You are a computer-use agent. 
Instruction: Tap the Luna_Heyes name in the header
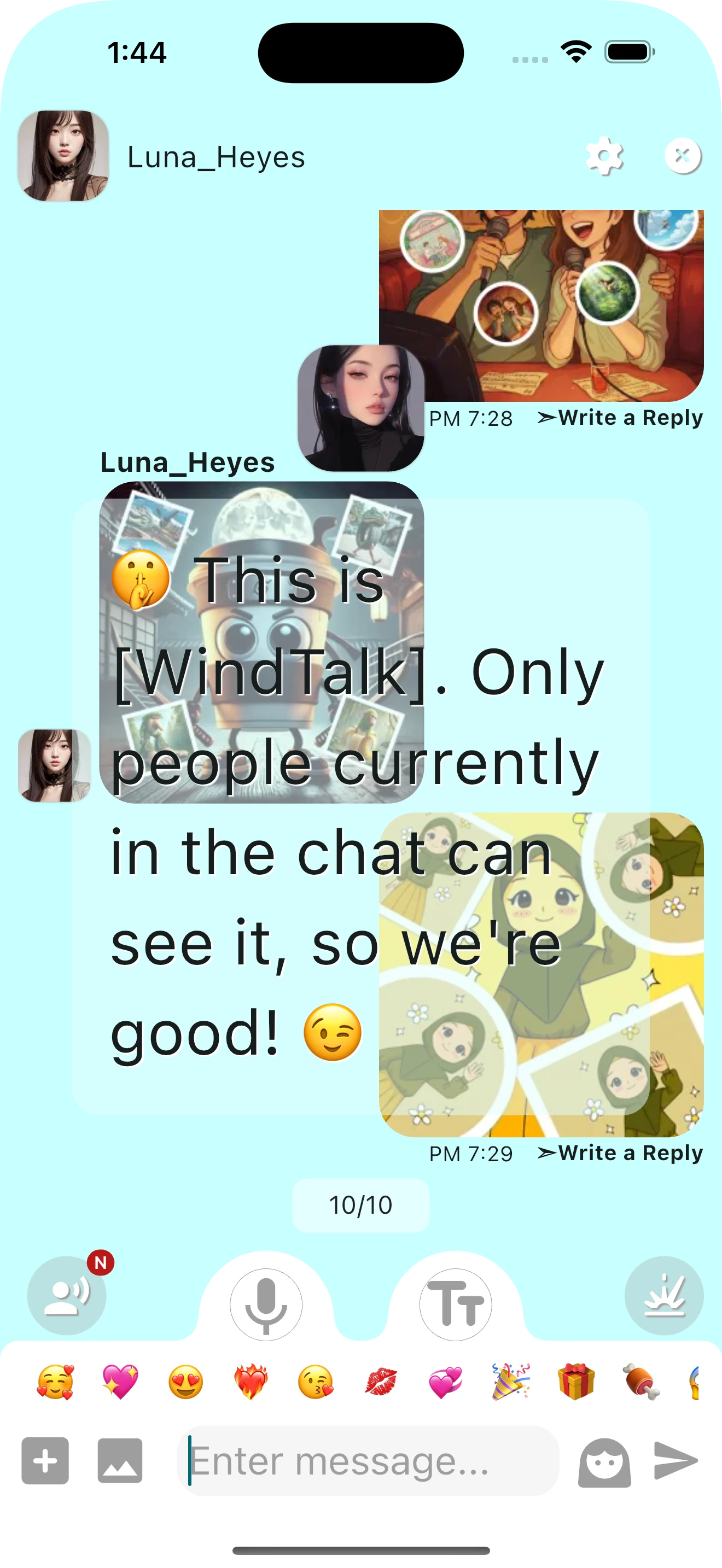216,157
